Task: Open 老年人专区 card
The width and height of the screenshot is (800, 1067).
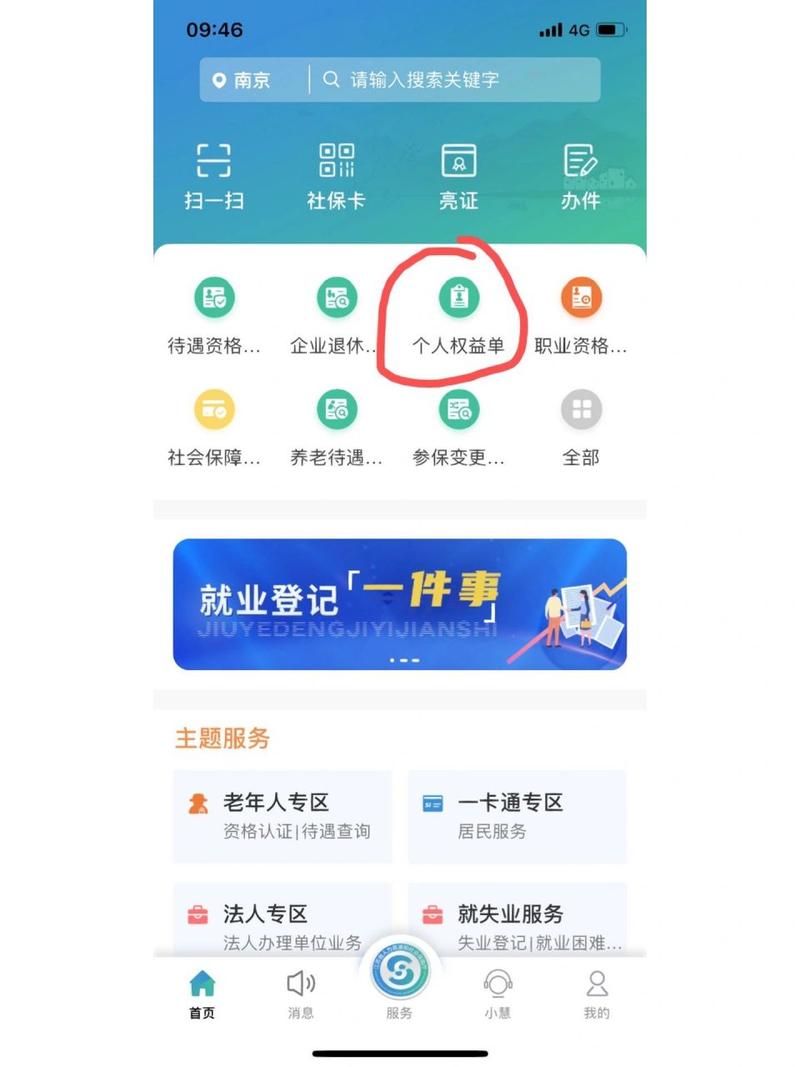Action: click(x=282, y=815)
